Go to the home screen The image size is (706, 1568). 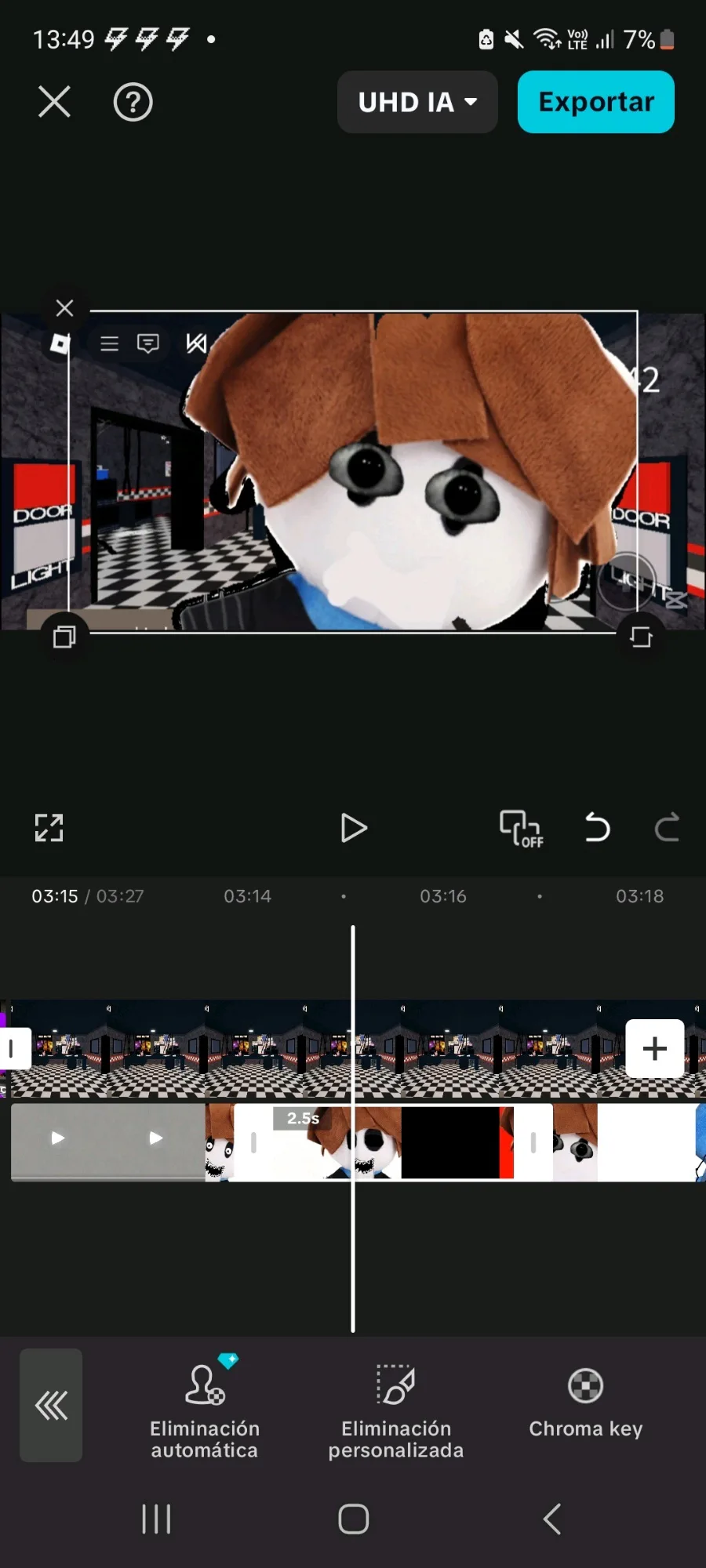(x=353, y=1519)
